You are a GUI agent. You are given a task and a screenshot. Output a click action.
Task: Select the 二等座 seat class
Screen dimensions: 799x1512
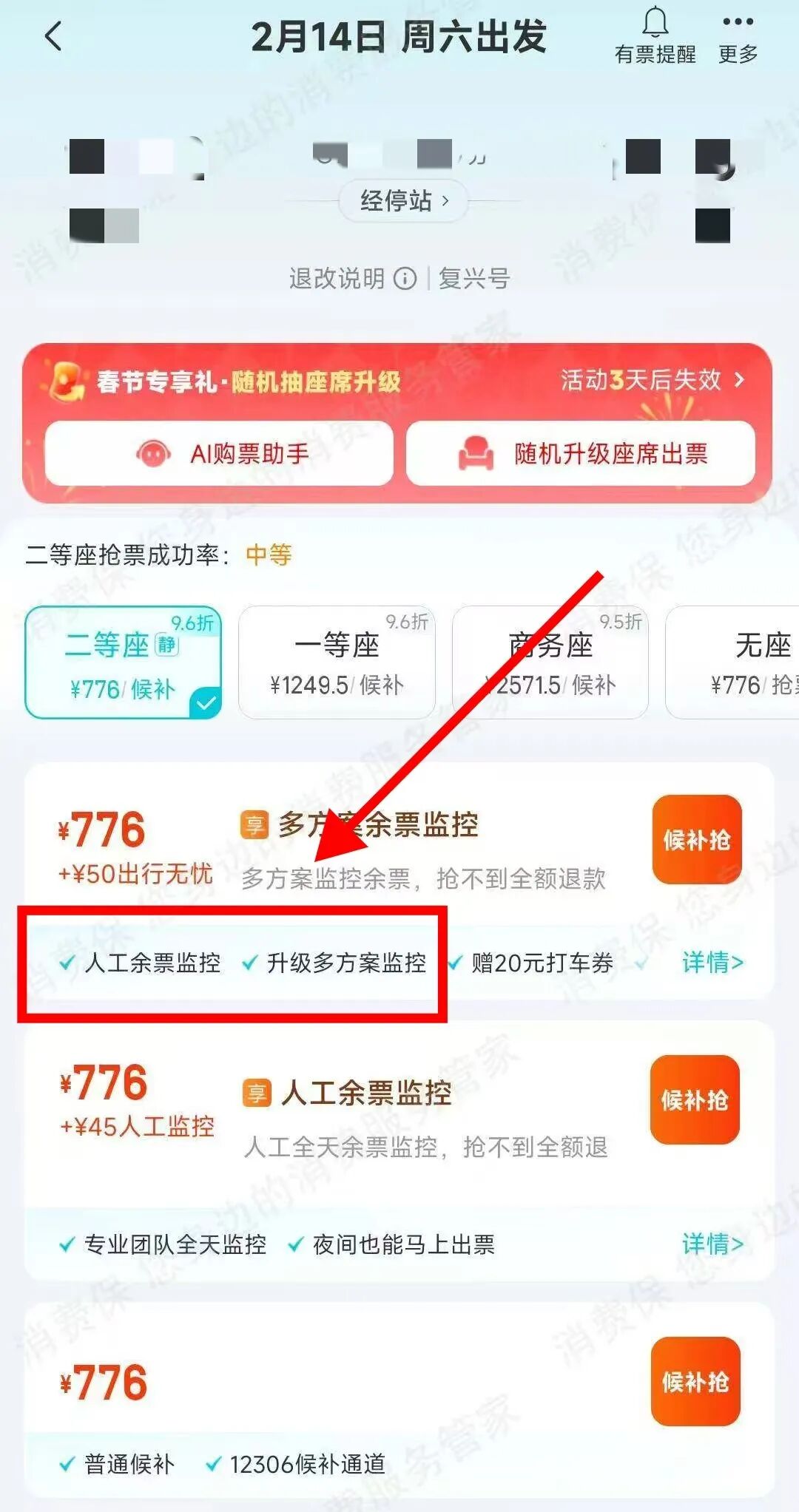click(x=123, y=662)
